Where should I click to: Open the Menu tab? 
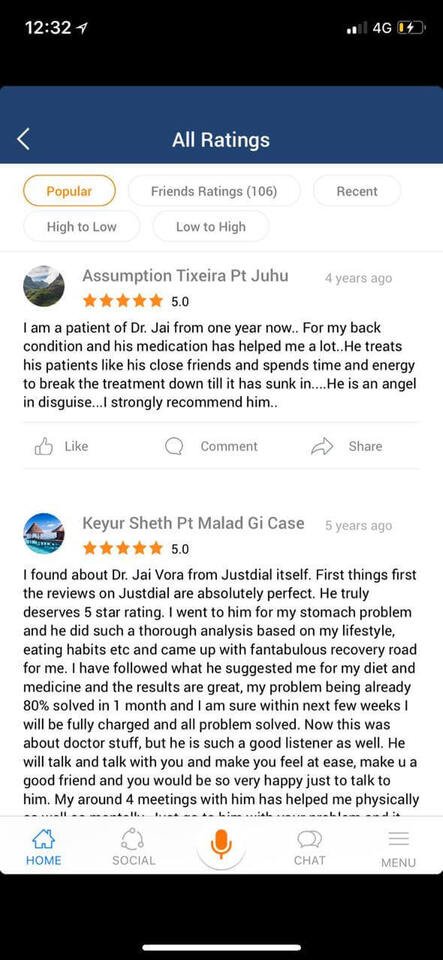398,849
